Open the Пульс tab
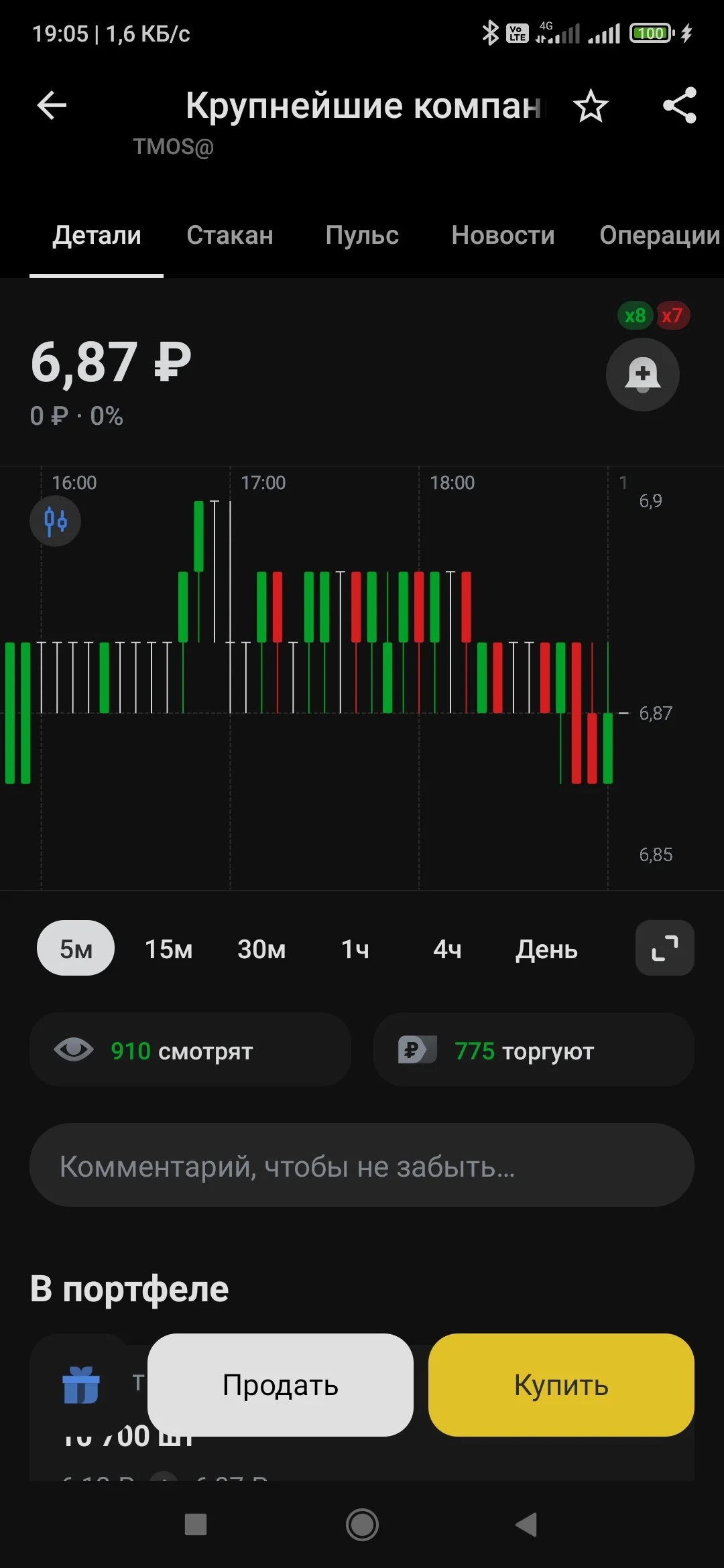This screenshot has width=724, height=1568. 362,235
